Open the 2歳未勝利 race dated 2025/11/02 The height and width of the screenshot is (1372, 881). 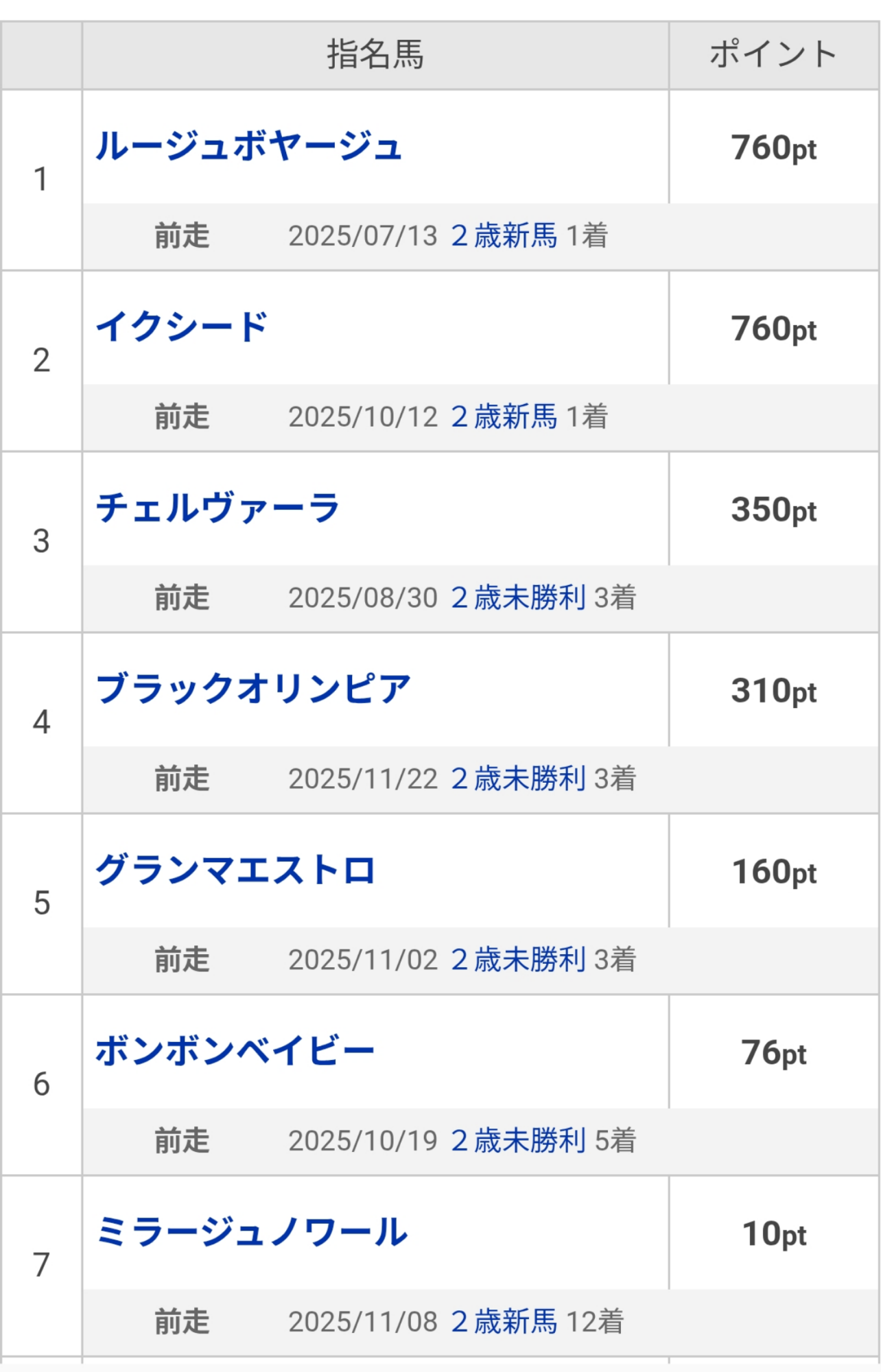(518, 960)
